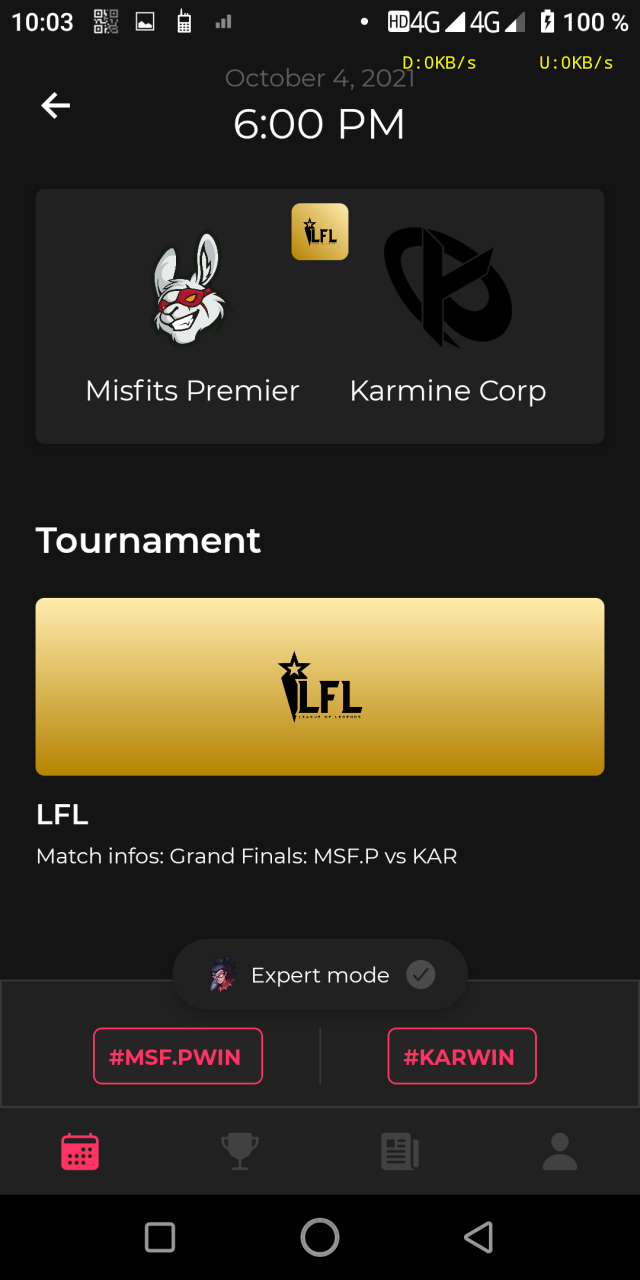
Task: Switch to the calendar schedule tab
Action: click(x=80, y=1152)
